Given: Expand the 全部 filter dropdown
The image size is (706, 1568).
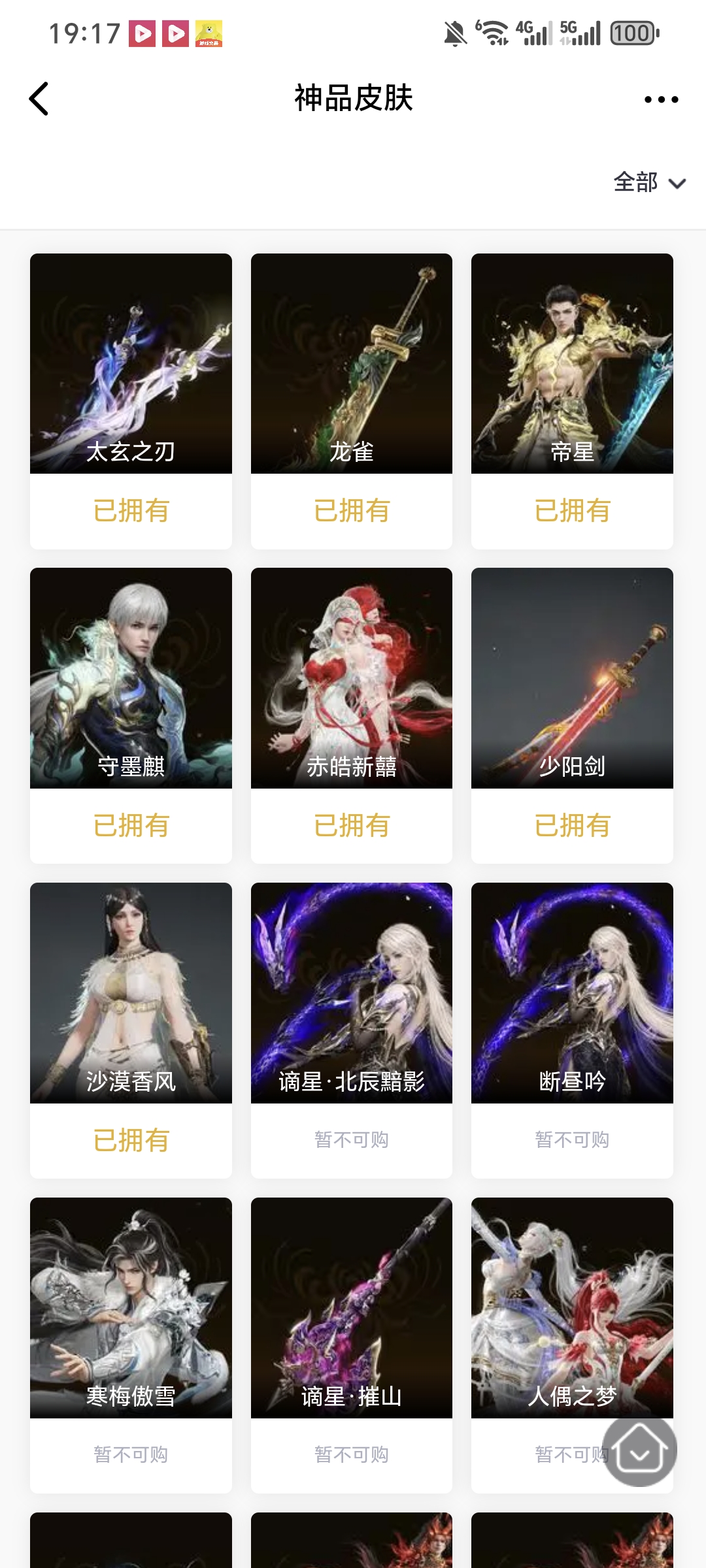Looking at the screenshot, I should click(x=649, y=182).
